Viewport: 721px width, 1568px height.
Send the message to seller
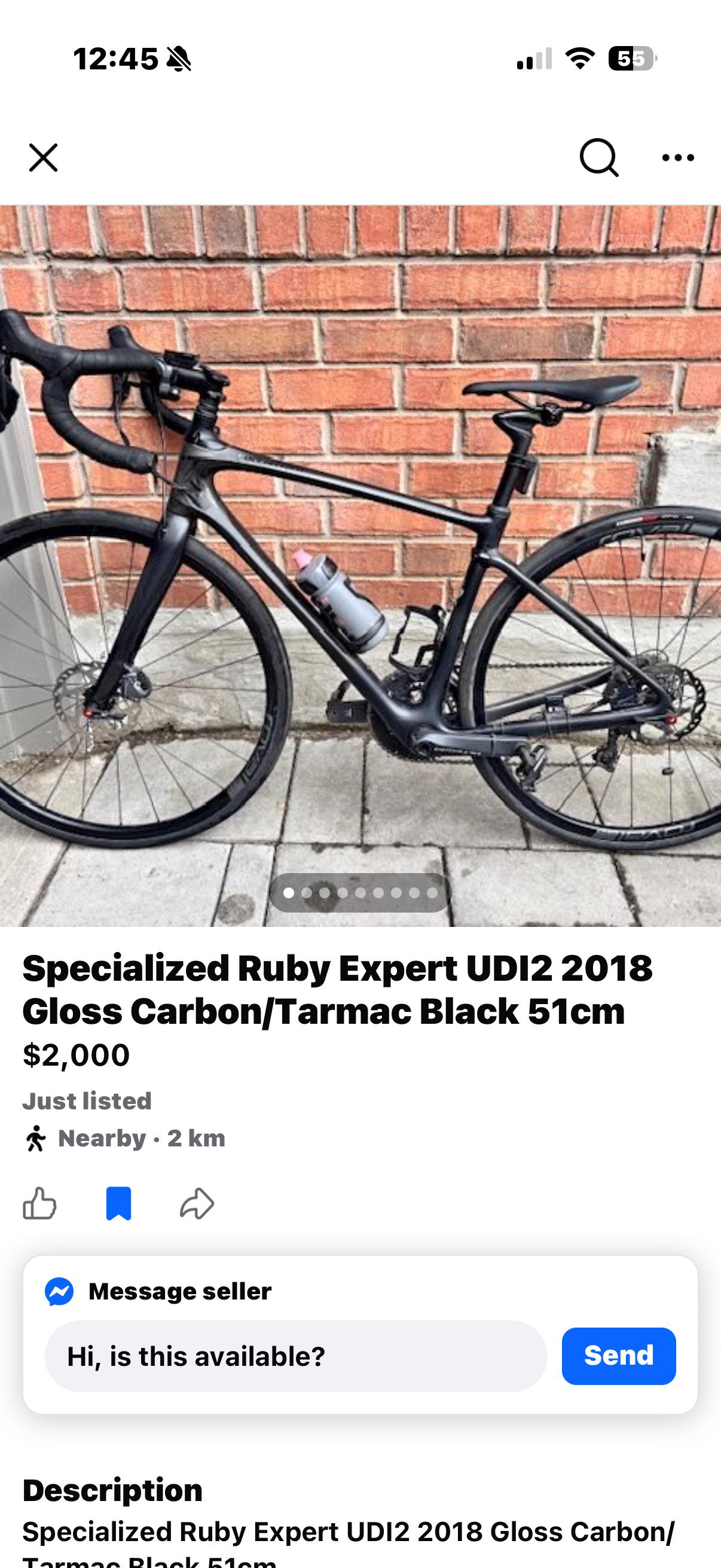tap(618, 1356)
